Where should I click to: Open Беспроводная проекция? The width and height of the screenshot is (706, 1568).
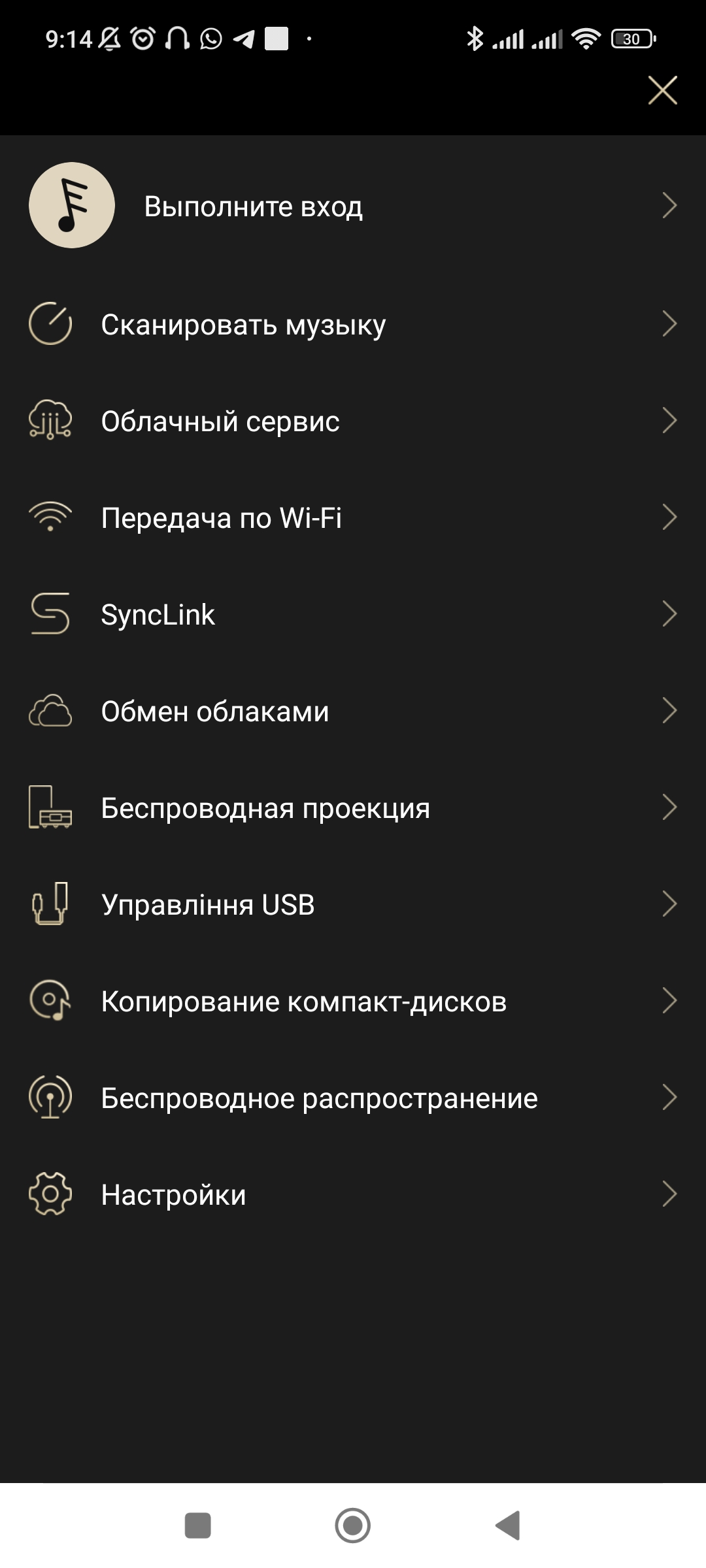coord(265,808)
